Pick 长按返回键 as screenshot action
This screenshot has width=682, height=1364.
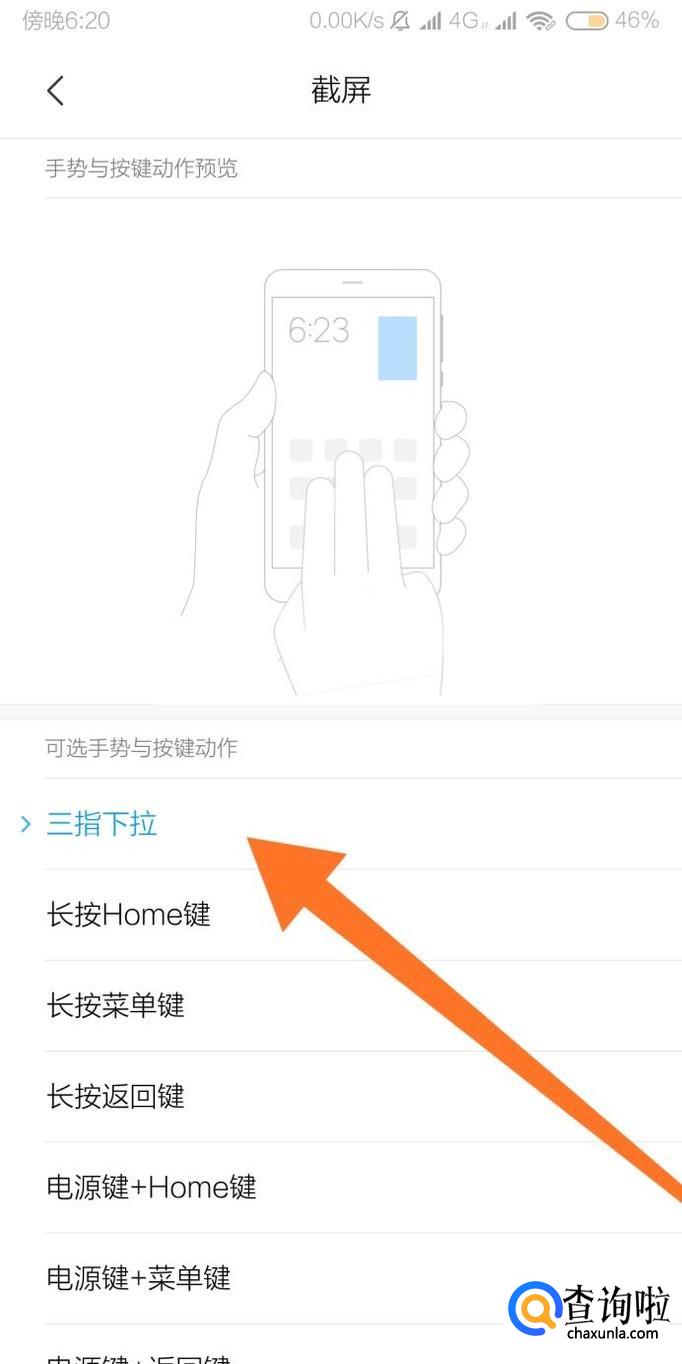pyautogui.click(x=116, y=1096)
